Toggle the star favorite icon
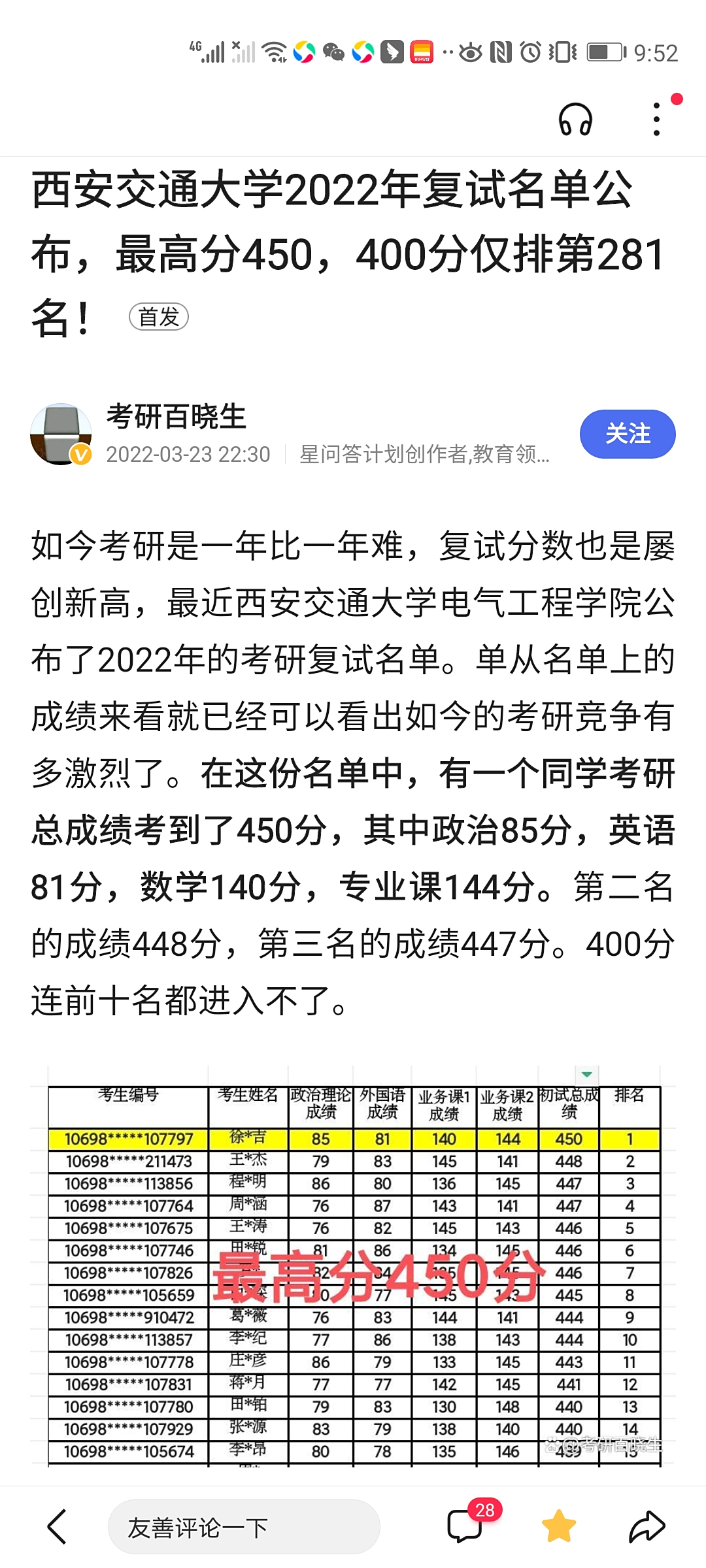706x1568 pixels. (x=559, y=1527)
